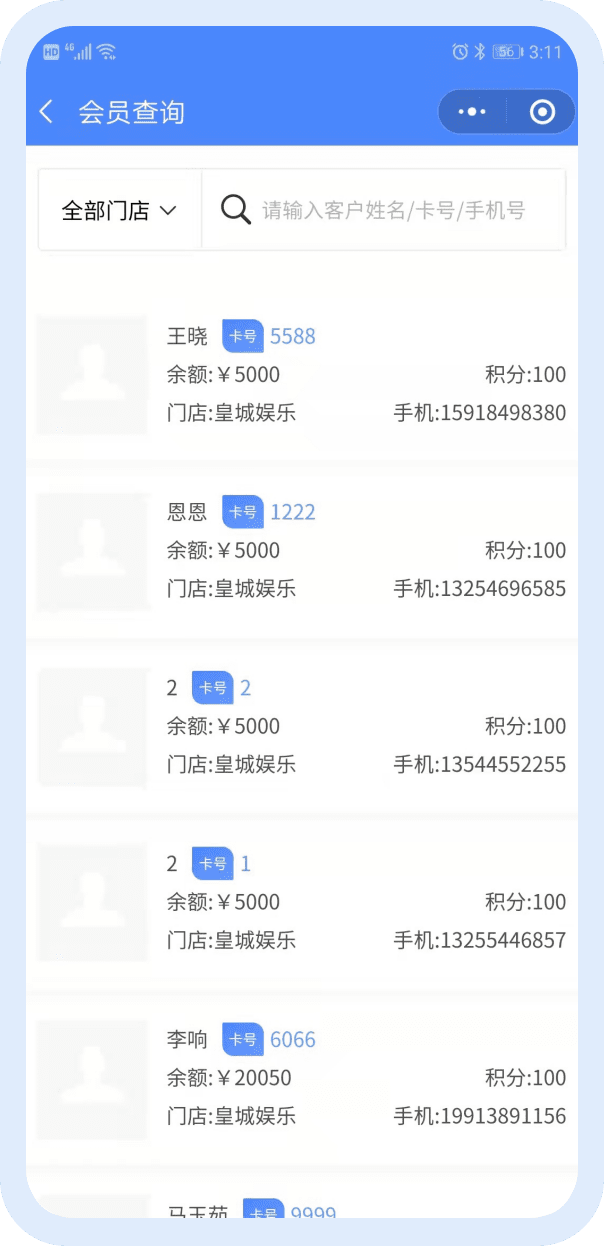Open the mini-program more options menu
This screenshot has width=604, height=1246.
(x=472, y=112)
